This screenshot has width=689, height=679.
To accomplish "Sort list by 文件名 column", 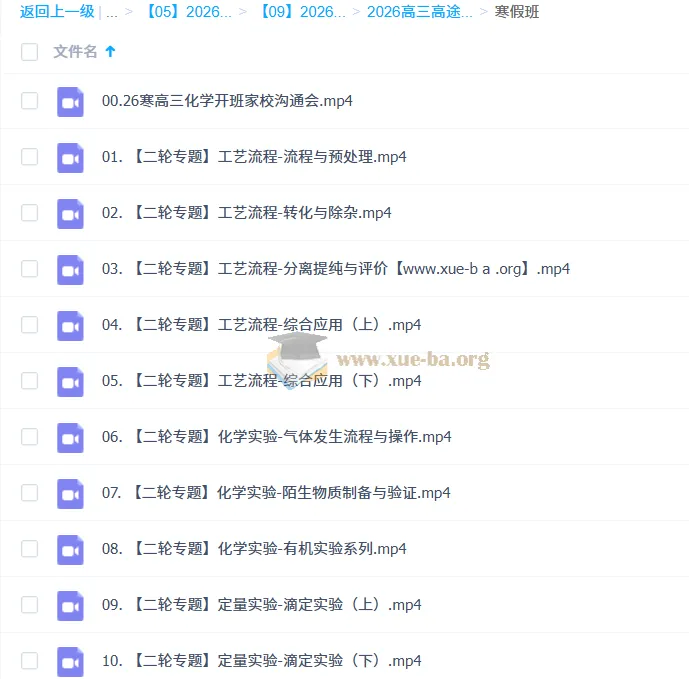I will pyautogui.click(x=76, y=52).
